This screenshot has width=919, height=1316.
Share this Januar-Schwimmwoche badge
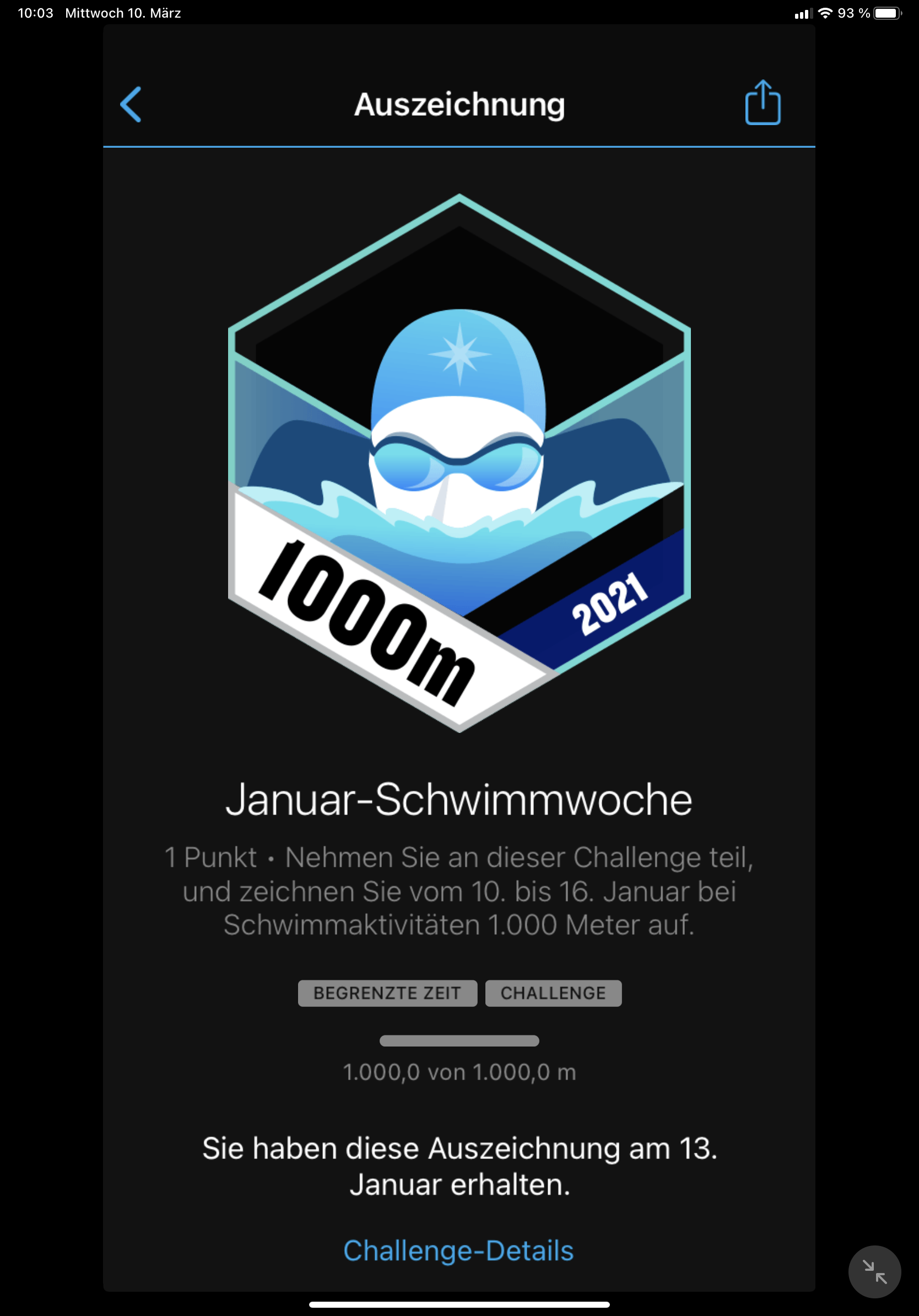point(762,103)
